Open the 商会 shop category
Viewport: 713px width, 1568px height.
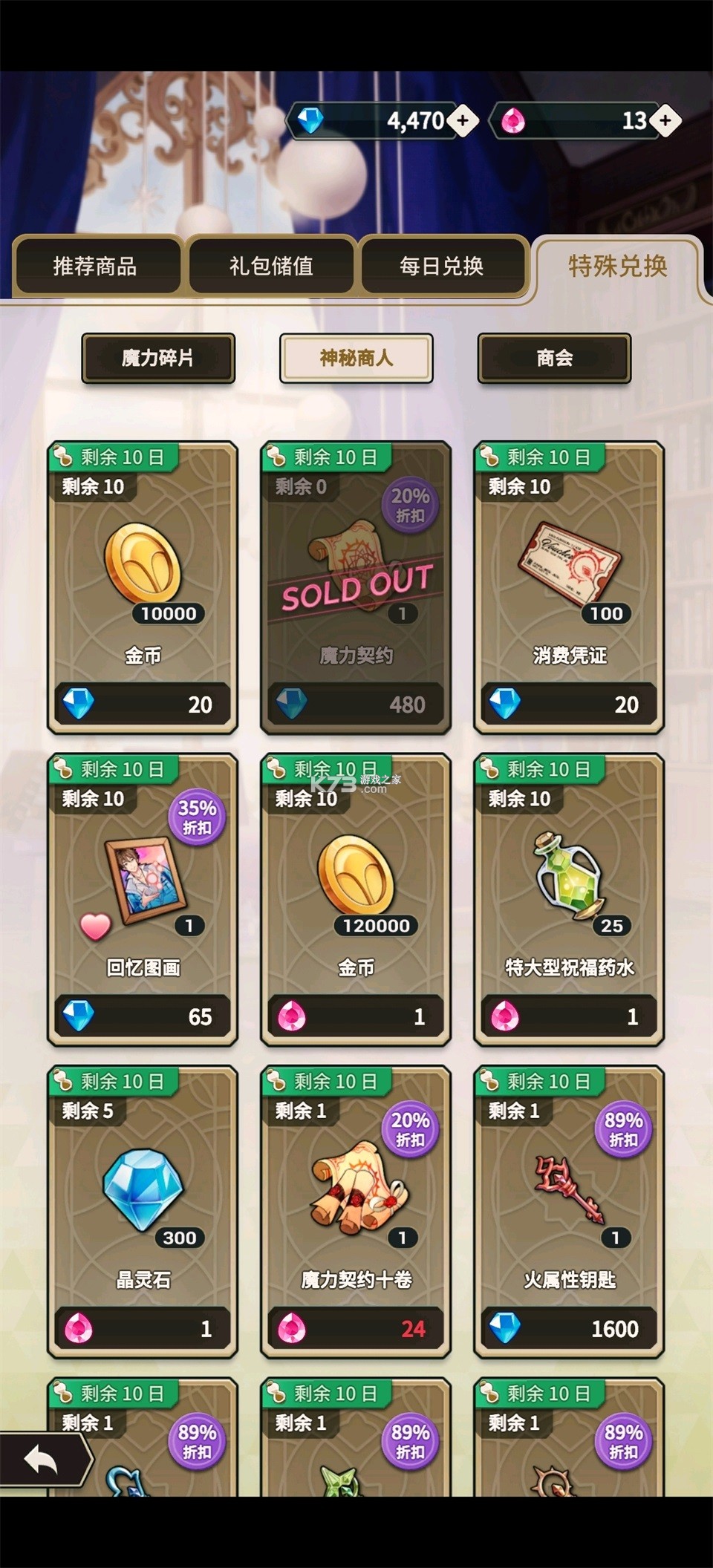554,359
